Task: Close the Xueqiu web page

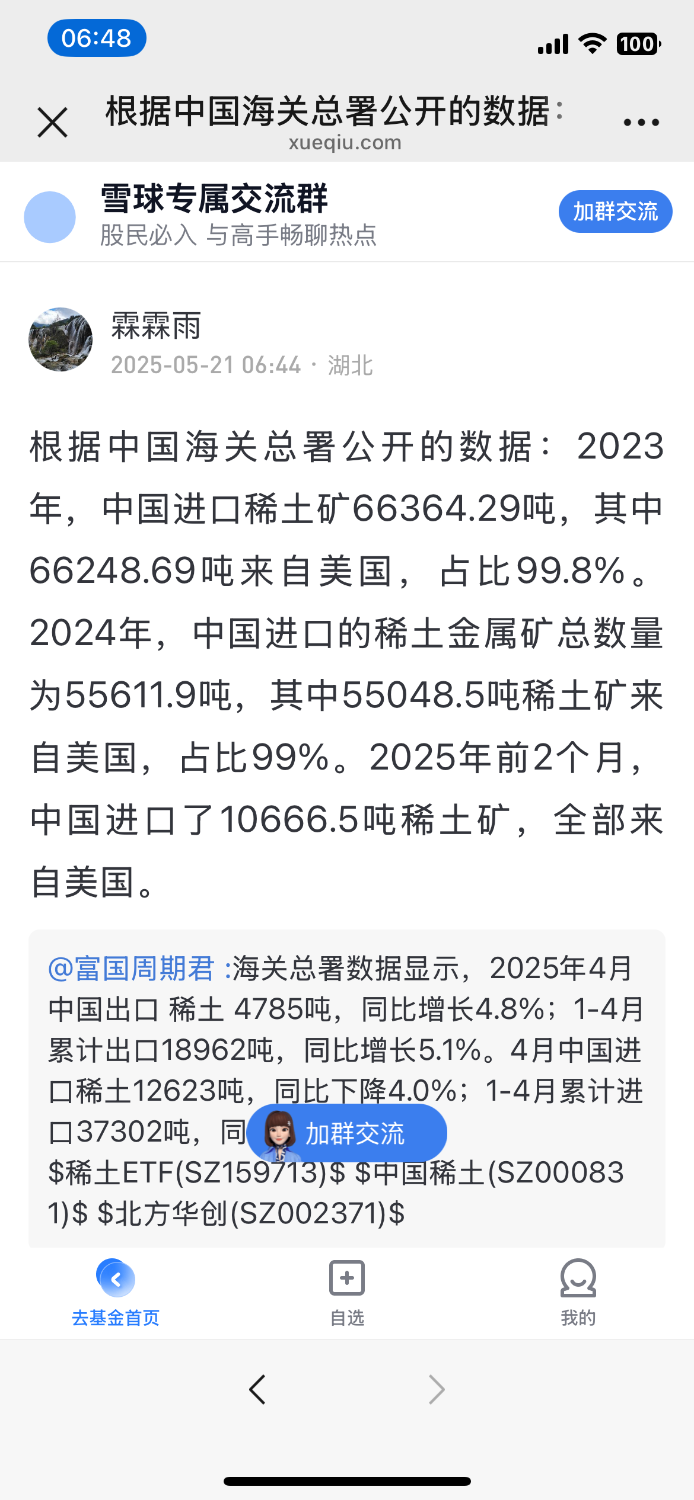Action: coord(52,123)
